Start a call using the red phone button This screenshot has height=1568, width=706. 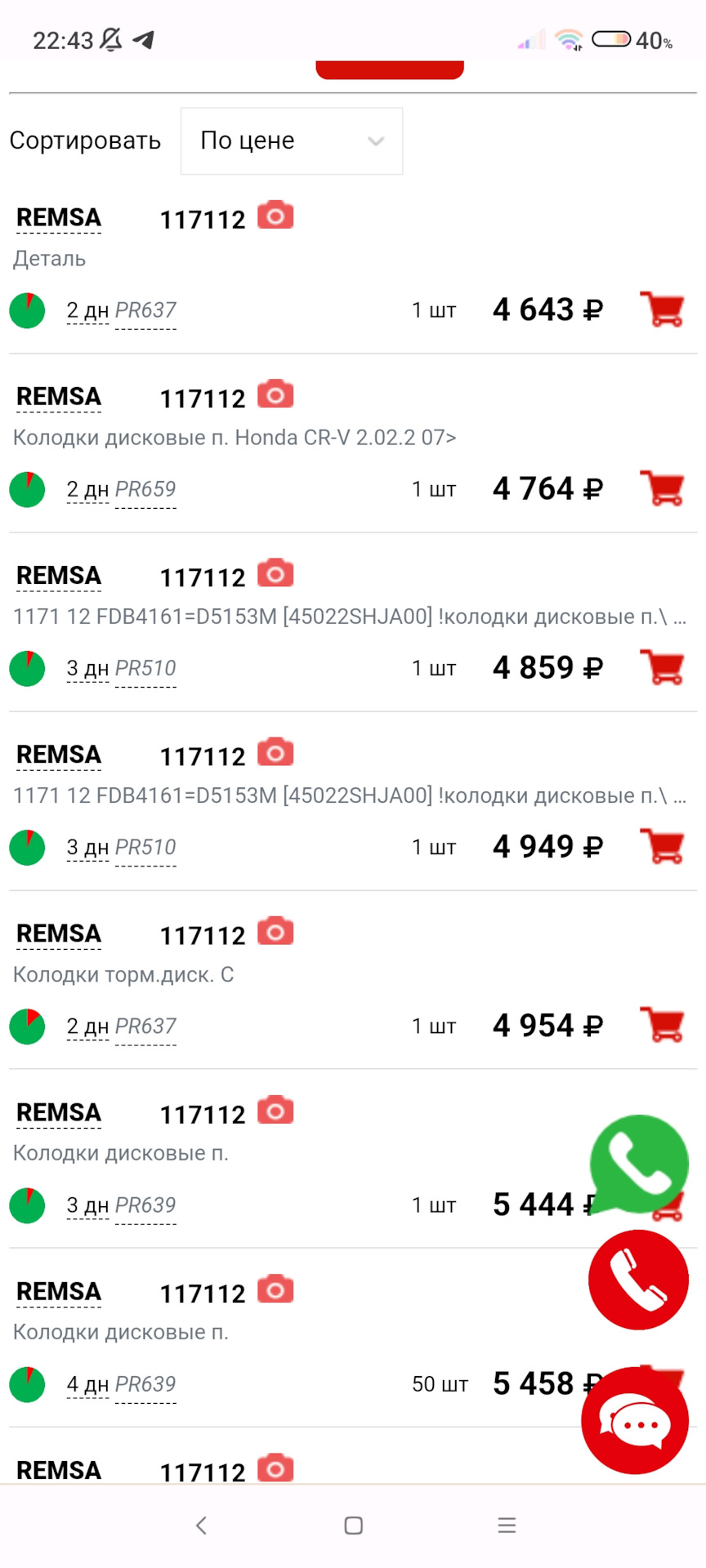click(639, 1280)
